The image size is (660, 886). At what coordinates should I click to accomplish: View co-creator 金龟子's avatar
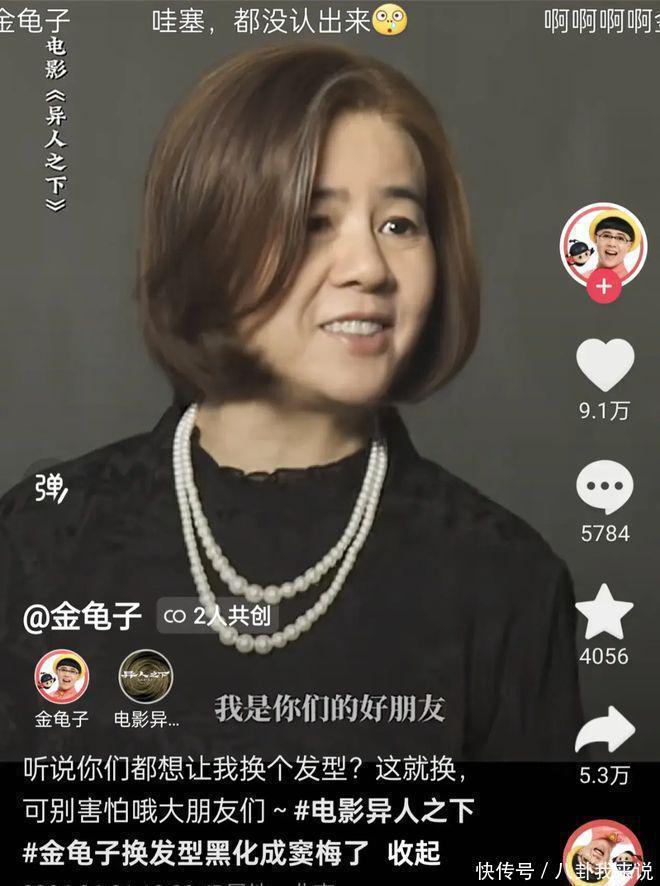pos(62,677)
